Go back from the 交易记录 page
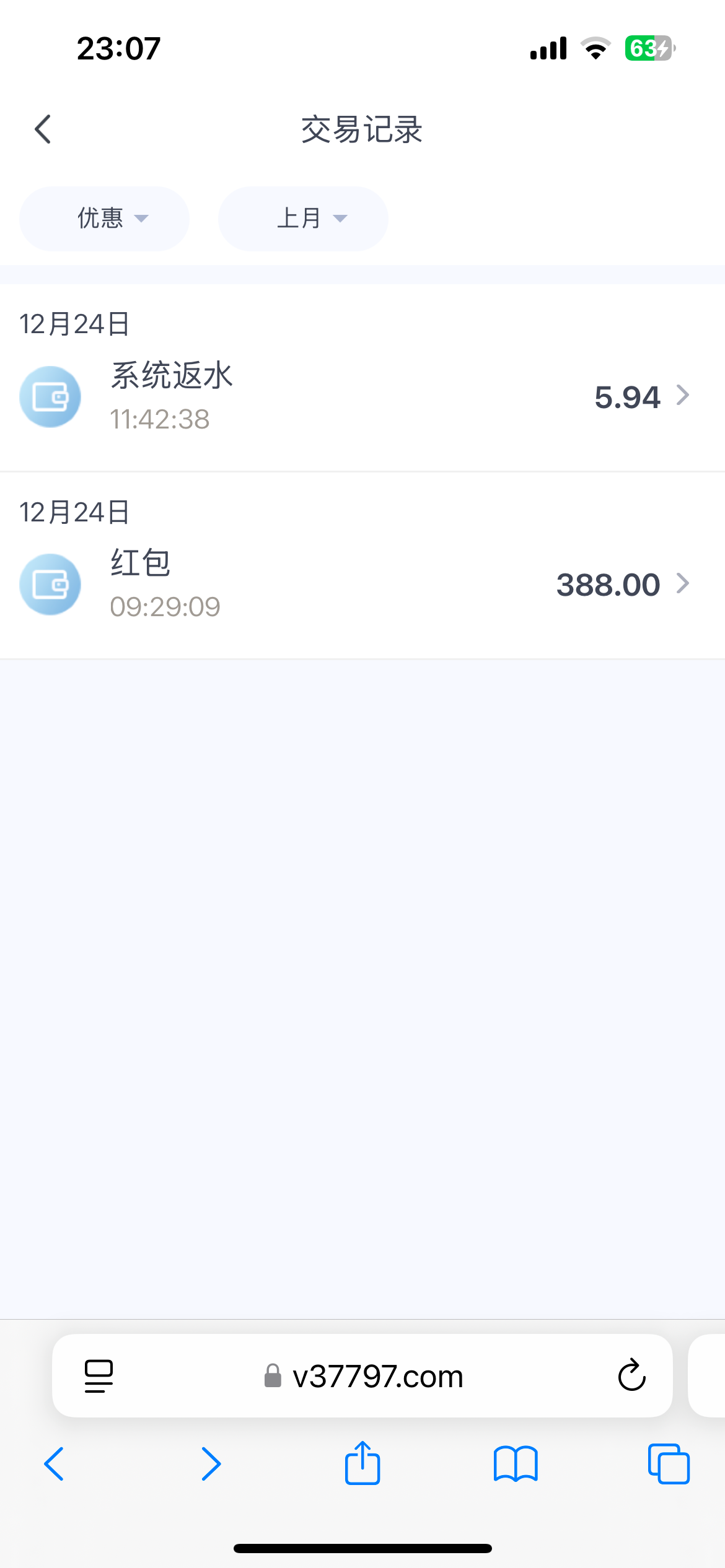The image size is (725, 1568). [43, 129]
